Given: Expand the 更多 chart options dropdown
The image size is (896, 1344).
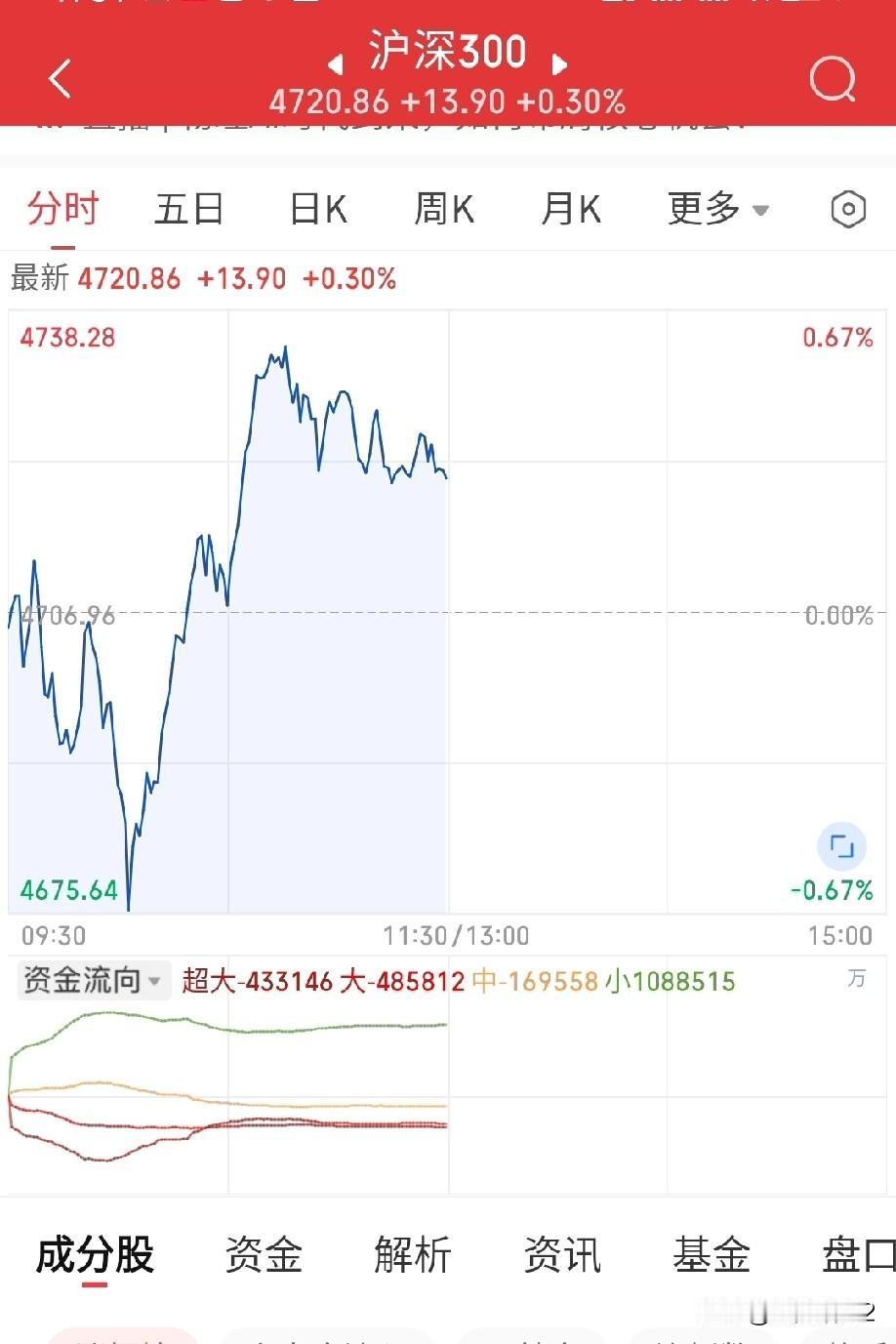Looking at the screenshot, I should (x=718, y=209).
